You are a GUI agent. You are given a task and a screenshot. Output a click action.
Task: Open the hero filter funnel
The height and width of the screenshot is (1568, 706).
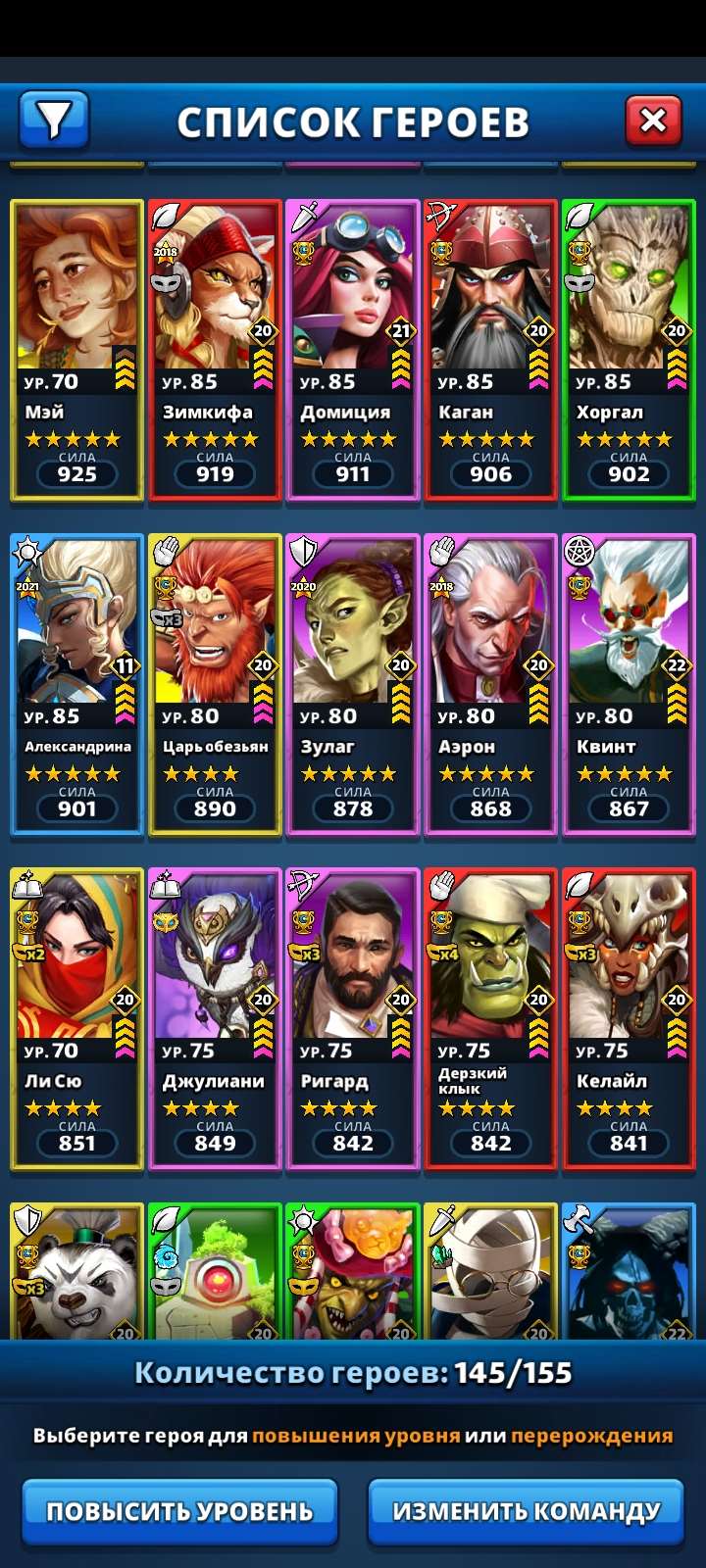click(53, 120)
